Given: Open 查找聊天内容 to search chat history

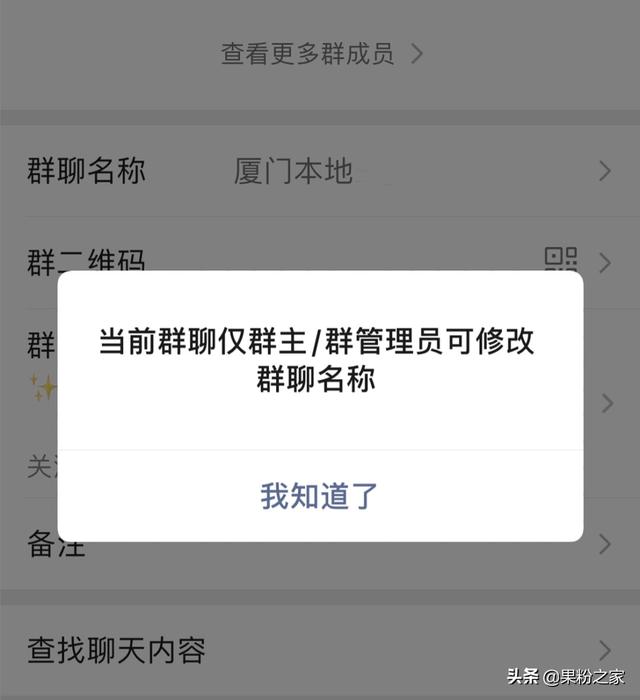Looking at the screenshot, I should [319, 650].
